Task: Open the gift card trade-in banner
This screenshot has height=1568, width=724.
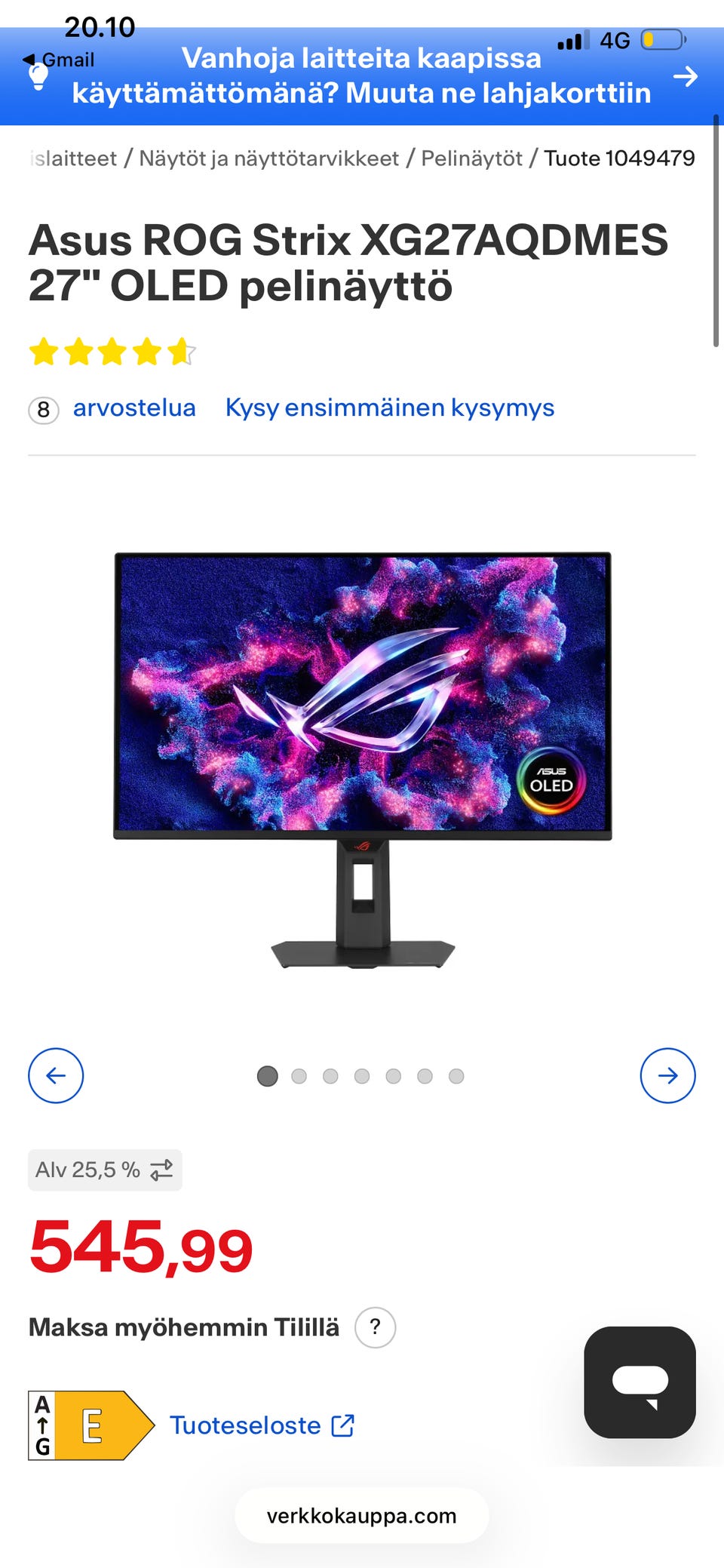Action: pyautogui.click(x=362, y=76)
